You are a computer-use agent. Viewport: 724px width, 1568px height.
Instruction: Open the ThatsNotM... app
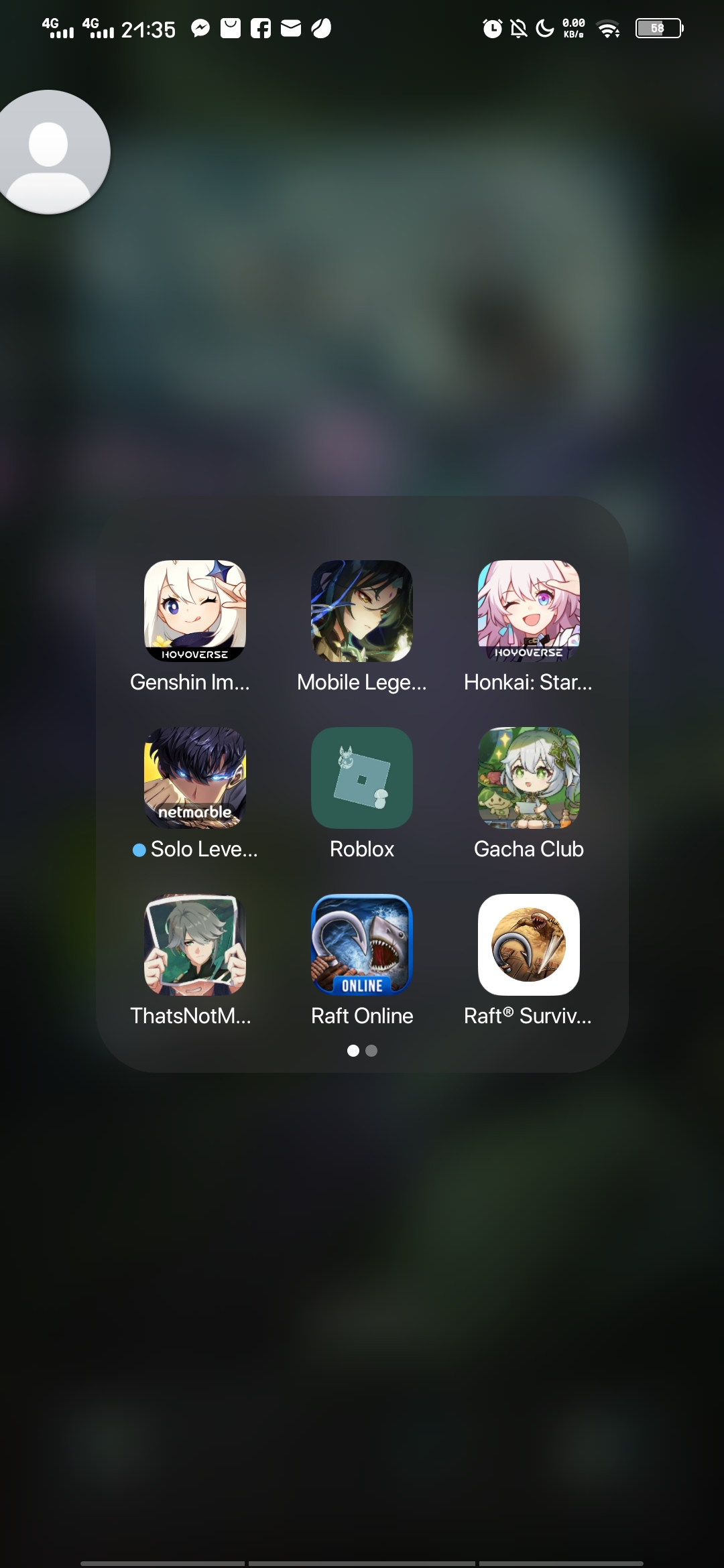click(195, 944)
